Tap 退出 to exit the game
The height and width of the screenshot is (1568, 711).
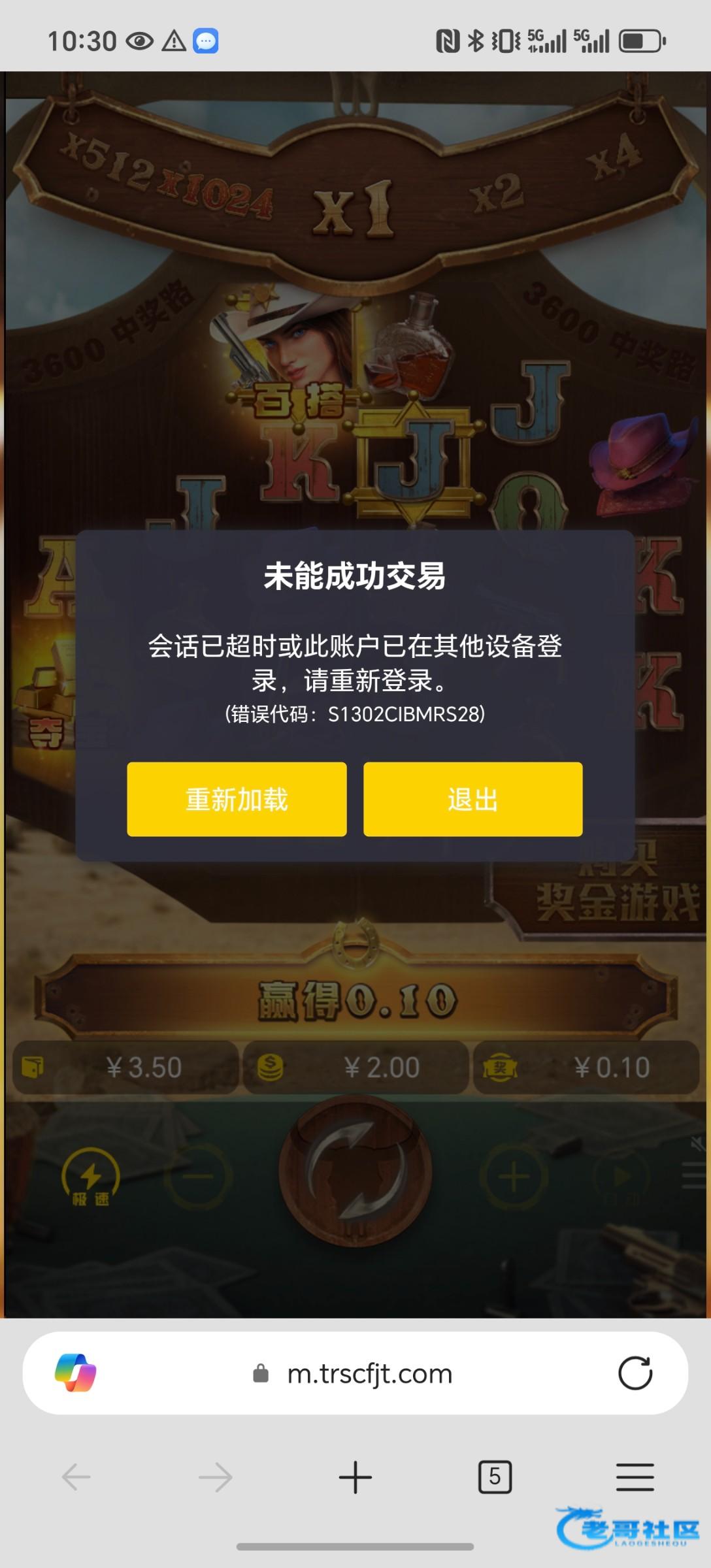(x=472, y=799)
